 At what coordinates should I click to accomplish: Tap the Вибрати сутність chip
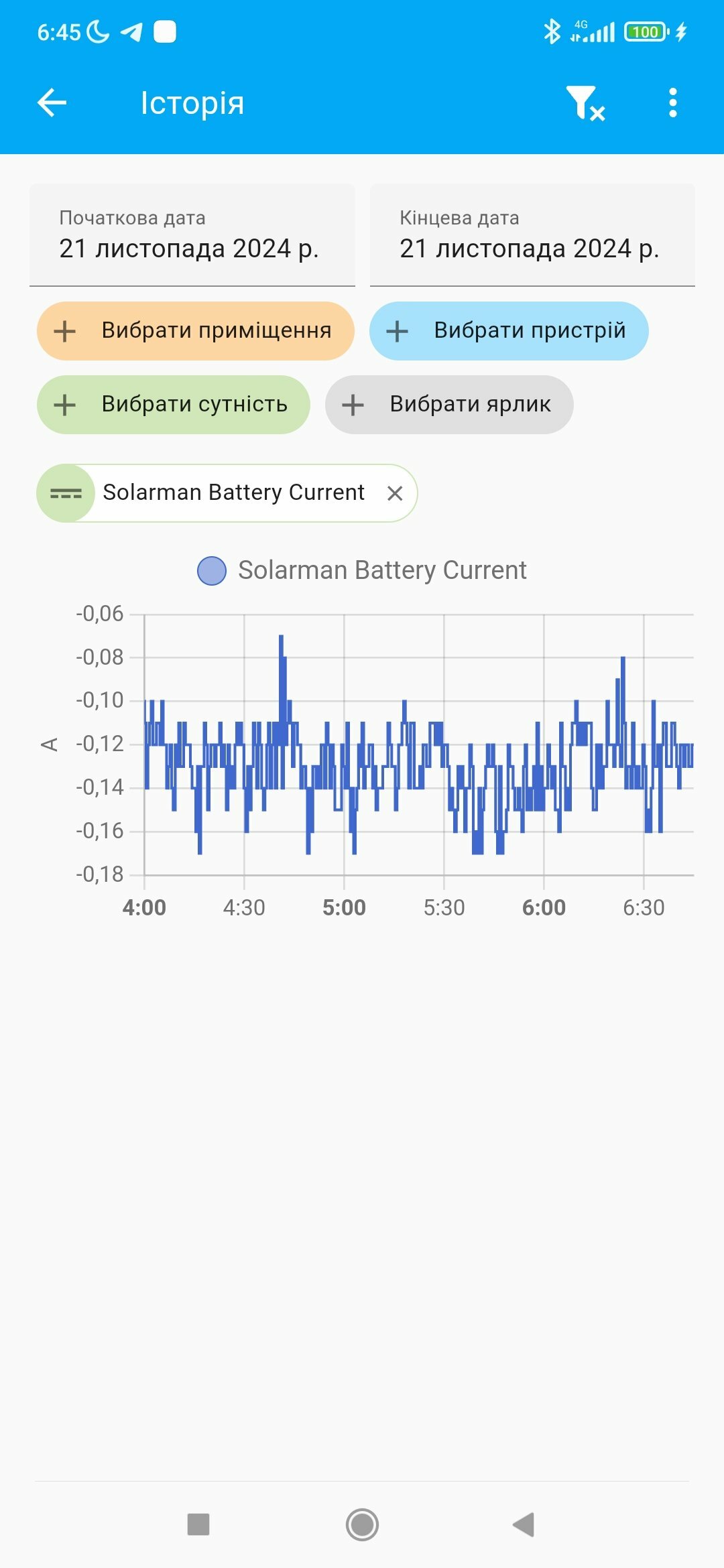173,405
